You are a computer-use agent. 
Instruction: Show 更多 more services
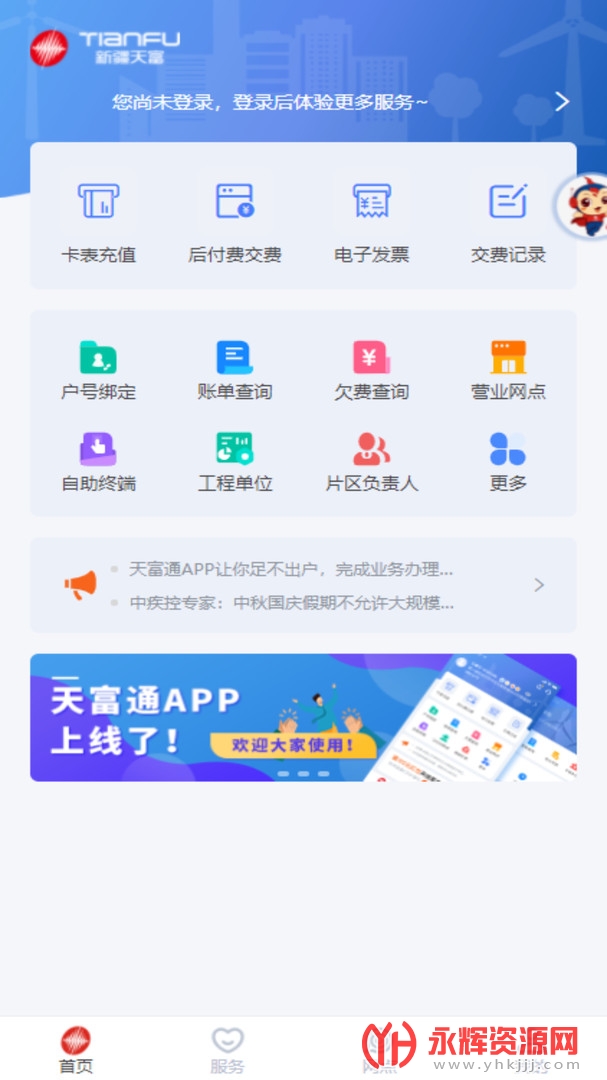pos(508,462)
